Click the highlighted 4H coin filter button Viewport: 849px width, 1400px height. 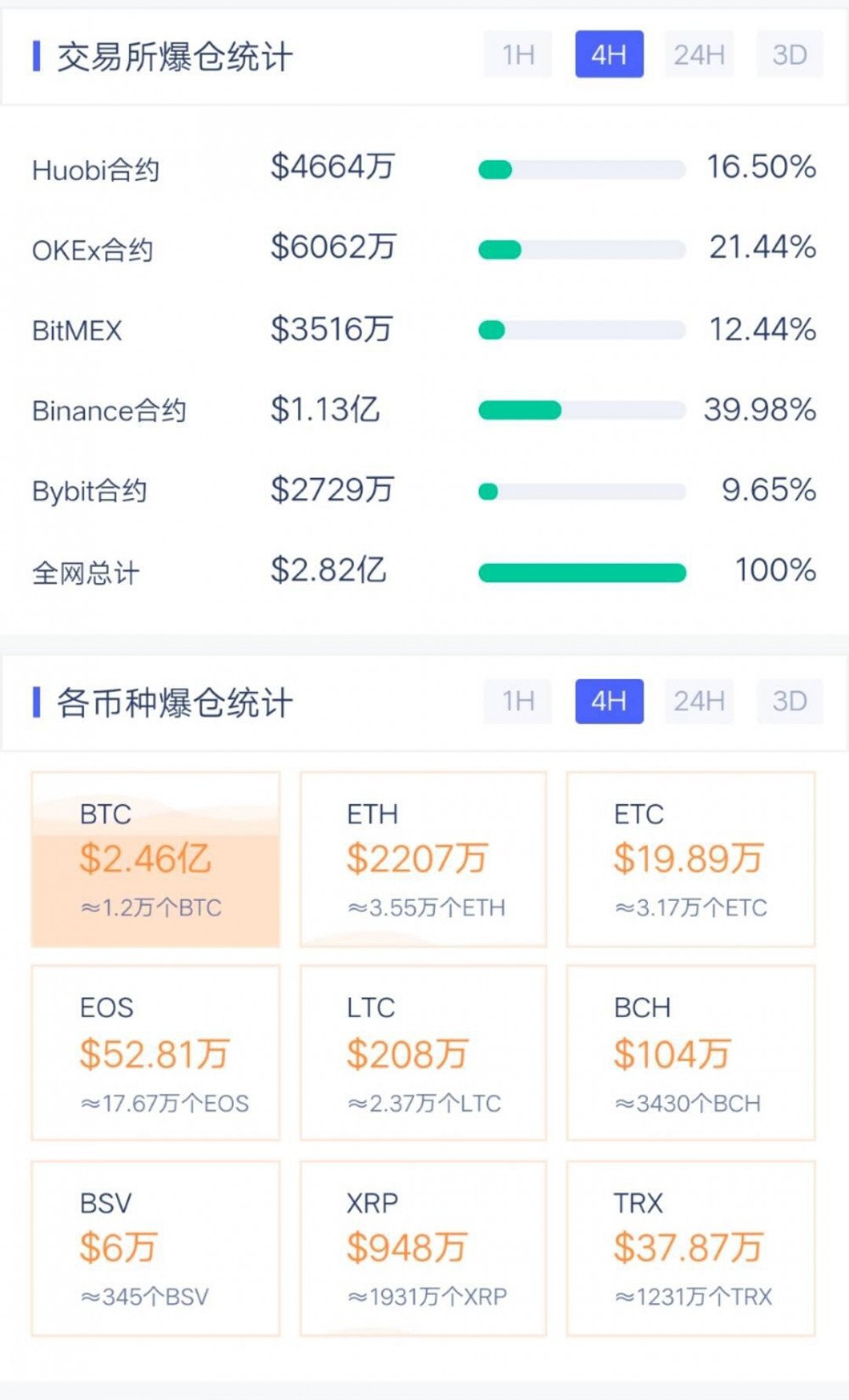pyautogui.click(x=609, y=701)
